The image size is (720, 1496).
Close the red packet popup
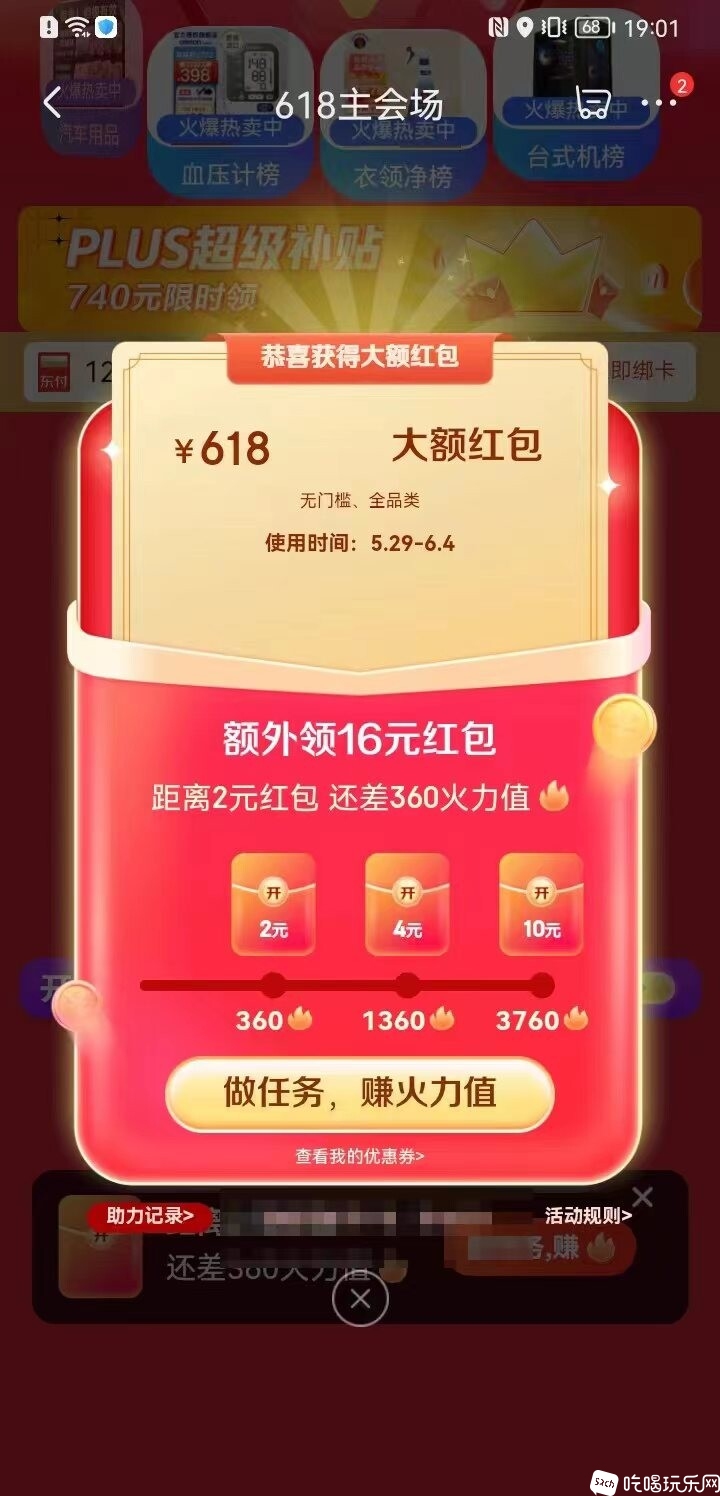pyautogui.click(x=361, y=1299)
